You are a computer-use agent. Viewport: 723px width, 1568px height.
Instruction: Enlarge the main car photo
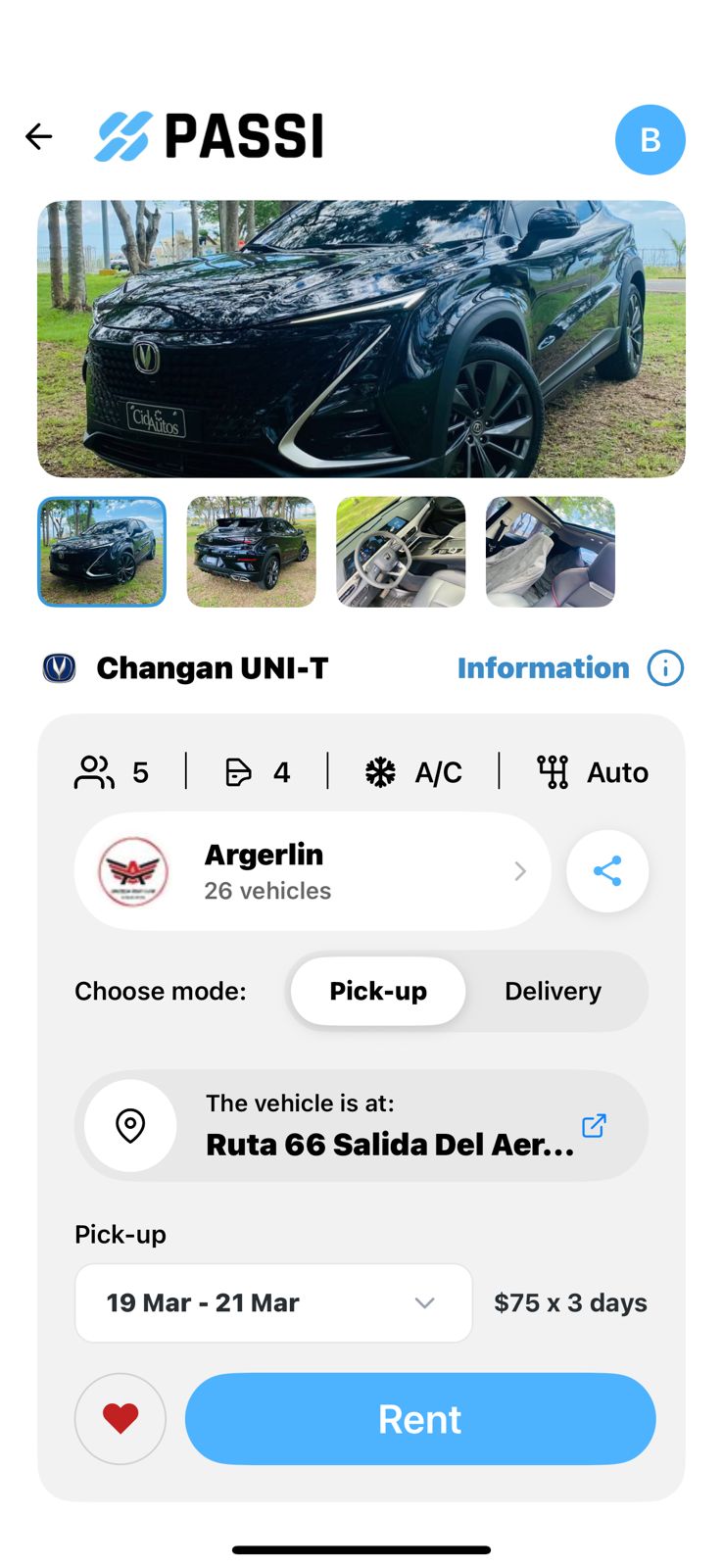(361, 339)
